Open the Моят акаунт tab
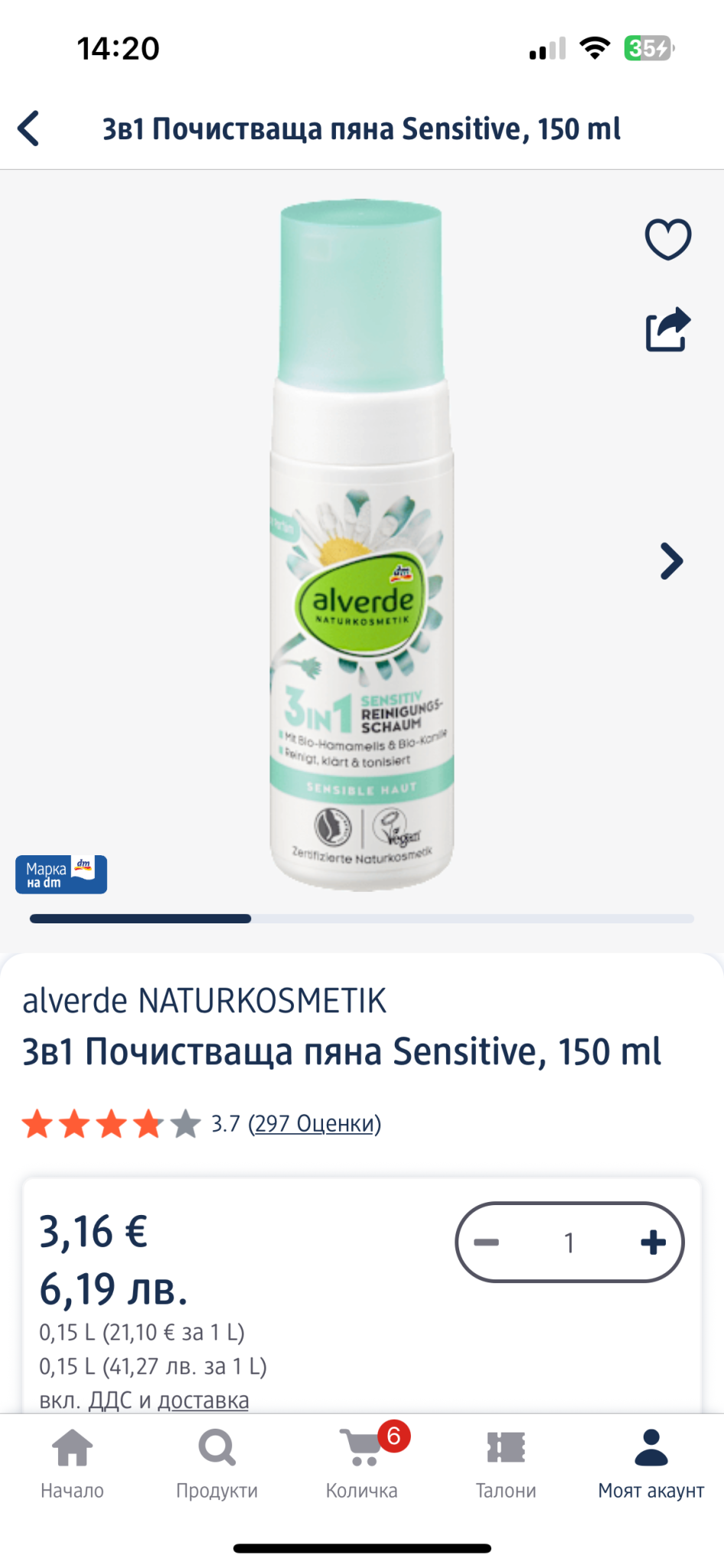The height and width of the screenshot is (1568, 724). click(651, 1462)
